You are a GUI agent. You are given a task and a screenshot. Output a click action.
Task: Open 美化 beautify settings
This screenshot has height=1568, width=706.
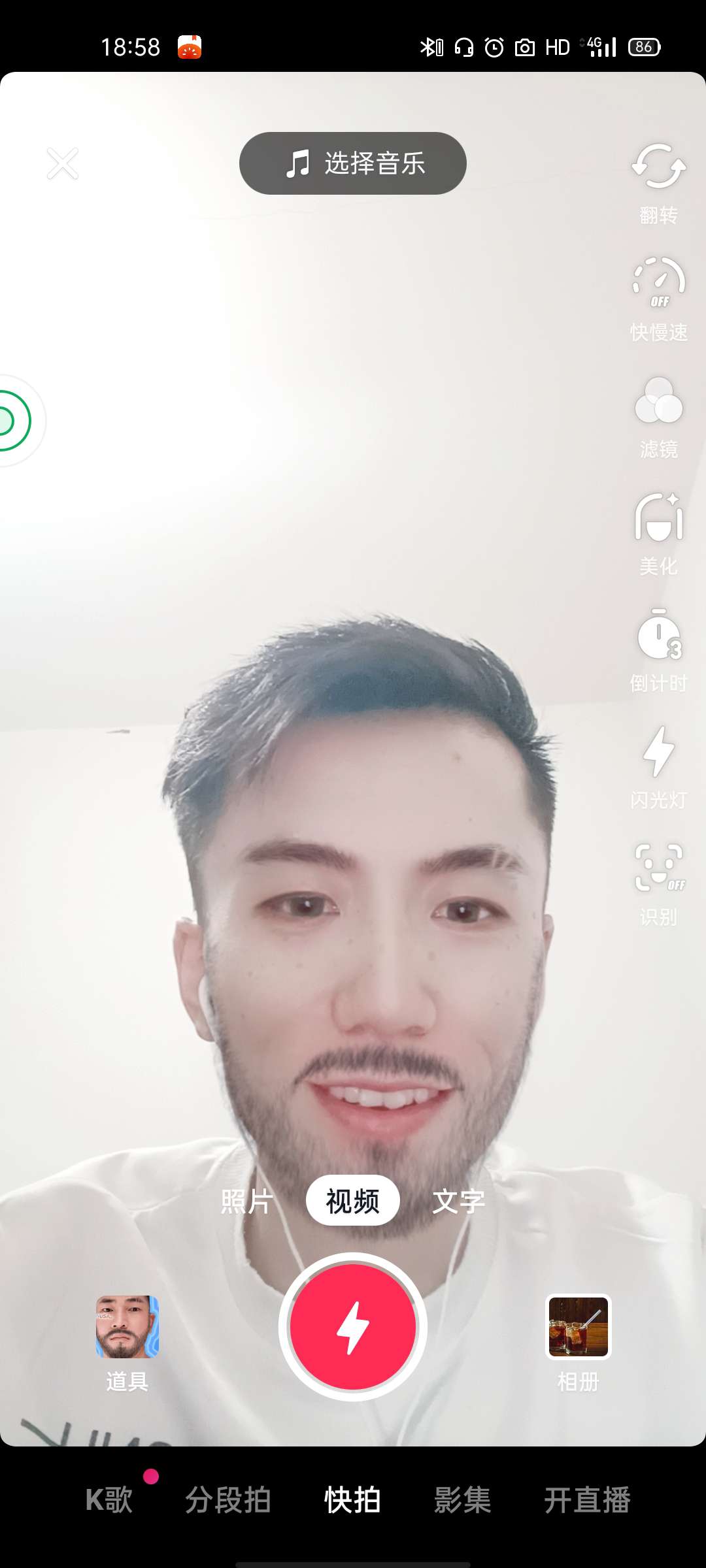pos(658,532)
